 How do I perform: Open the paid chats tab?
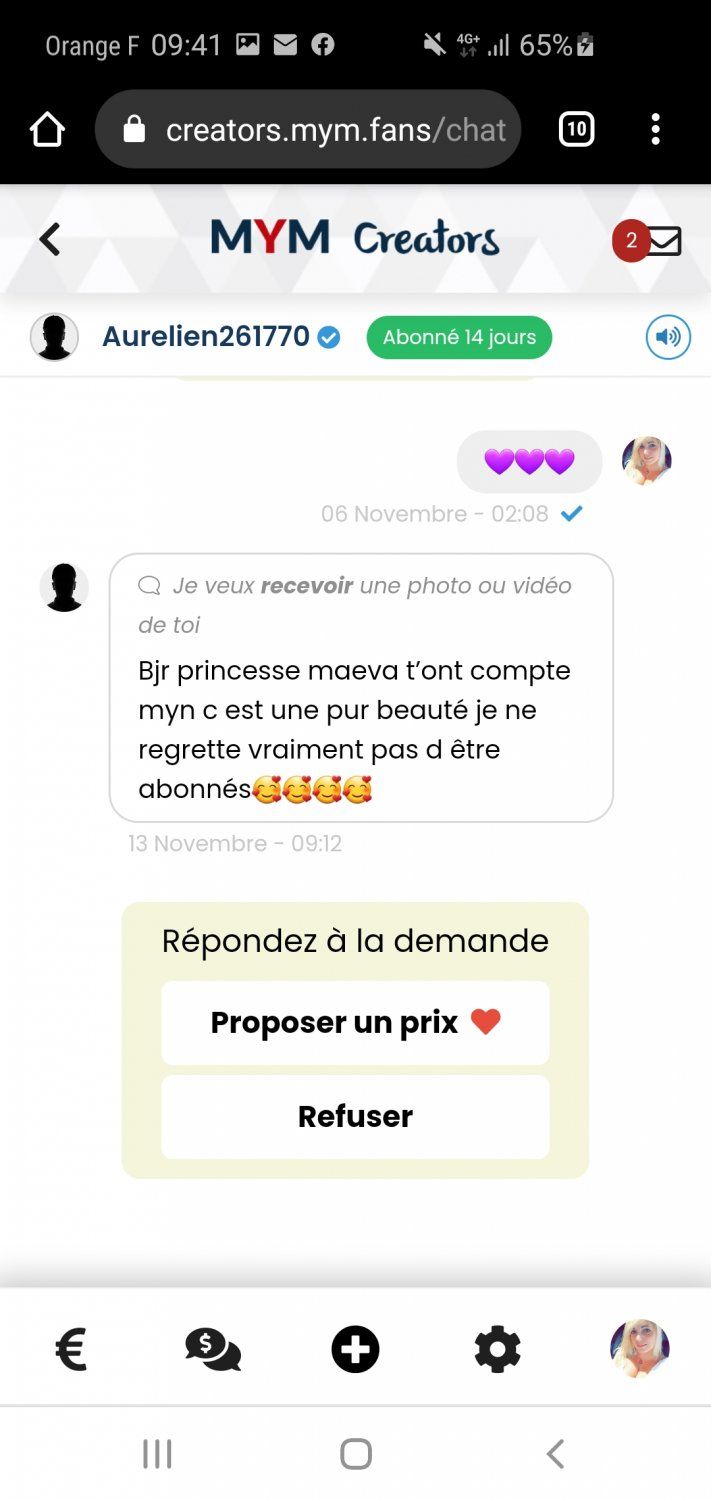click(213, 1350)
